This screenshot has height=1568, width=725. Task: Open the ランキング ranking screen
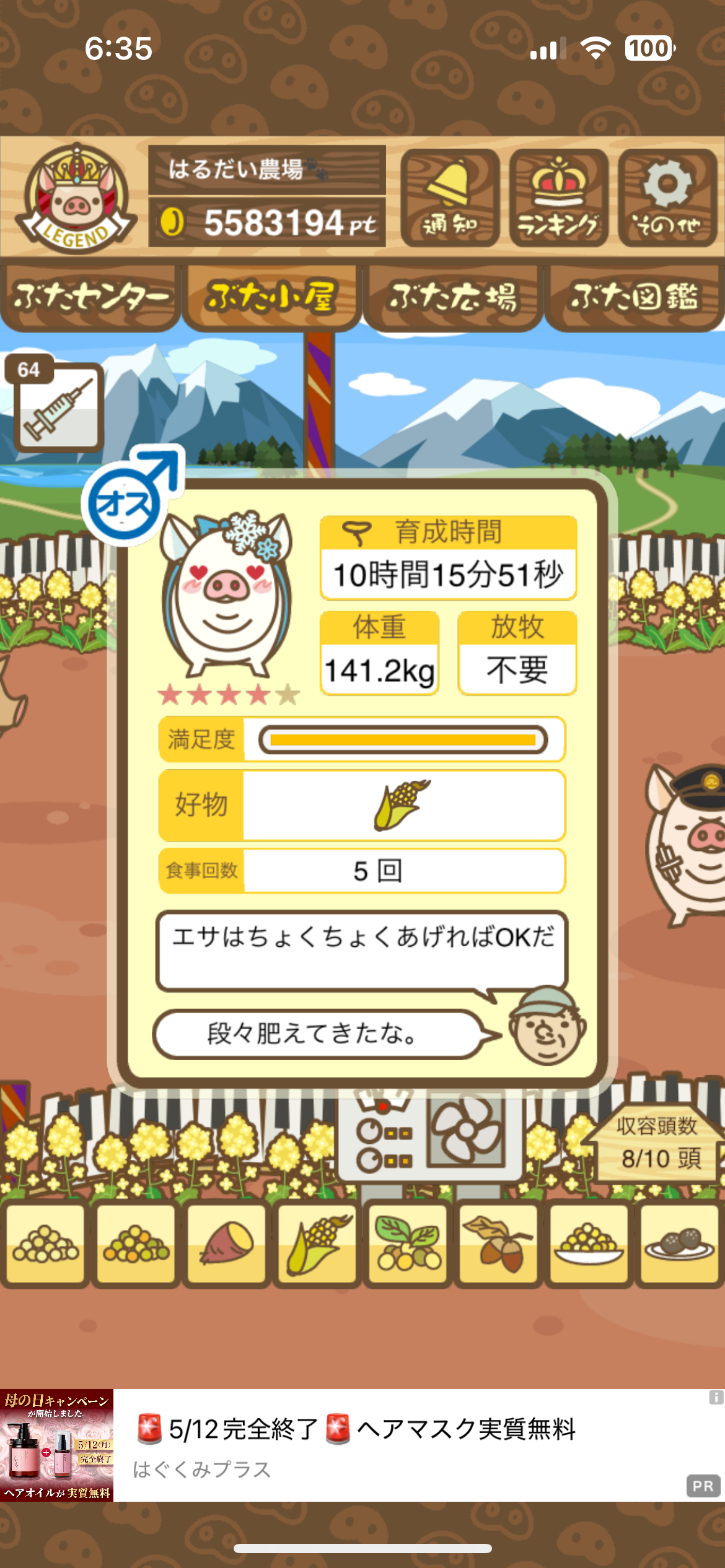[558, 198]
